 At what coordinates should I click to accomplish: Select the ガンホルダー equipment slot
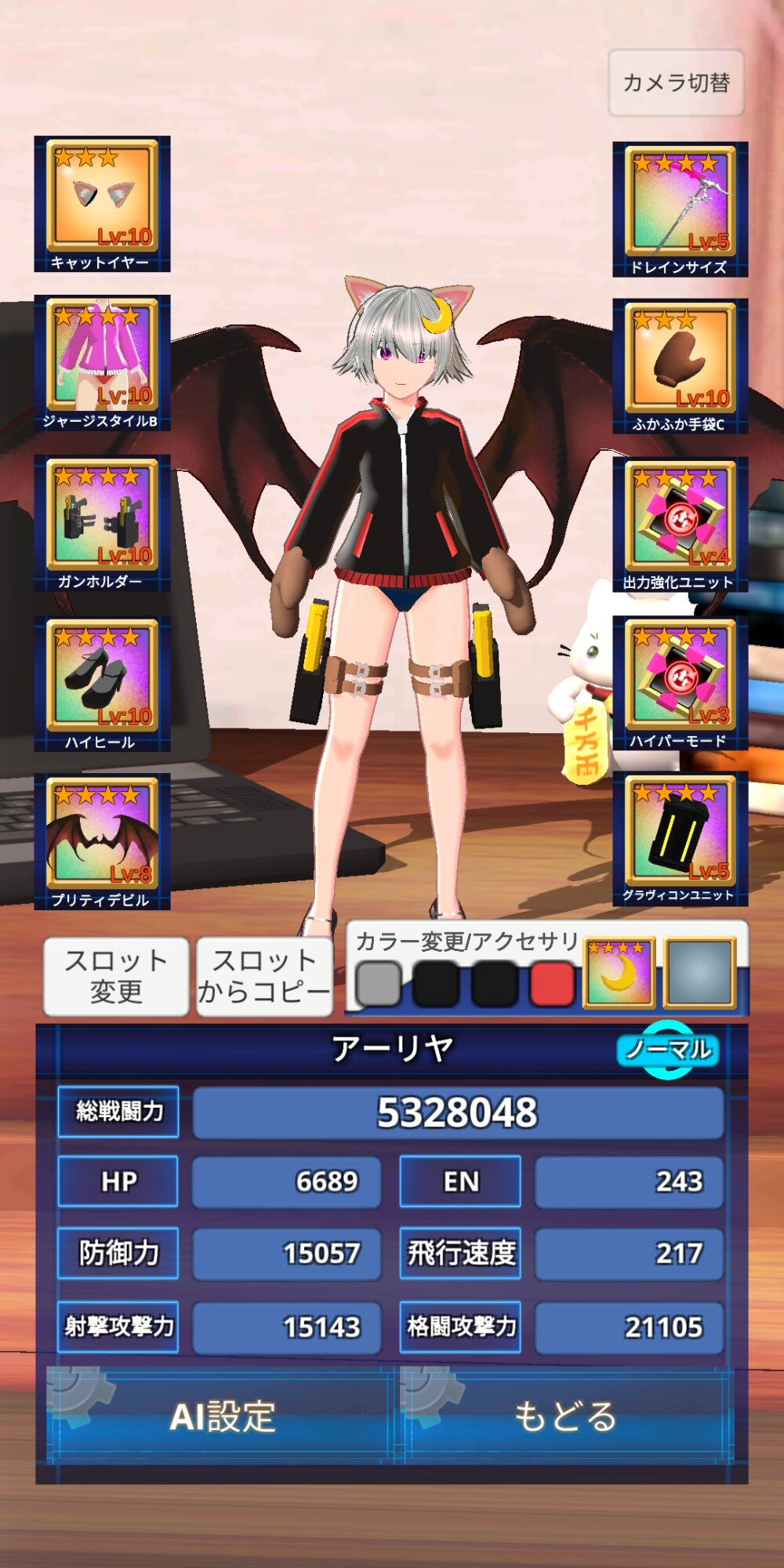tap(102, 522)
